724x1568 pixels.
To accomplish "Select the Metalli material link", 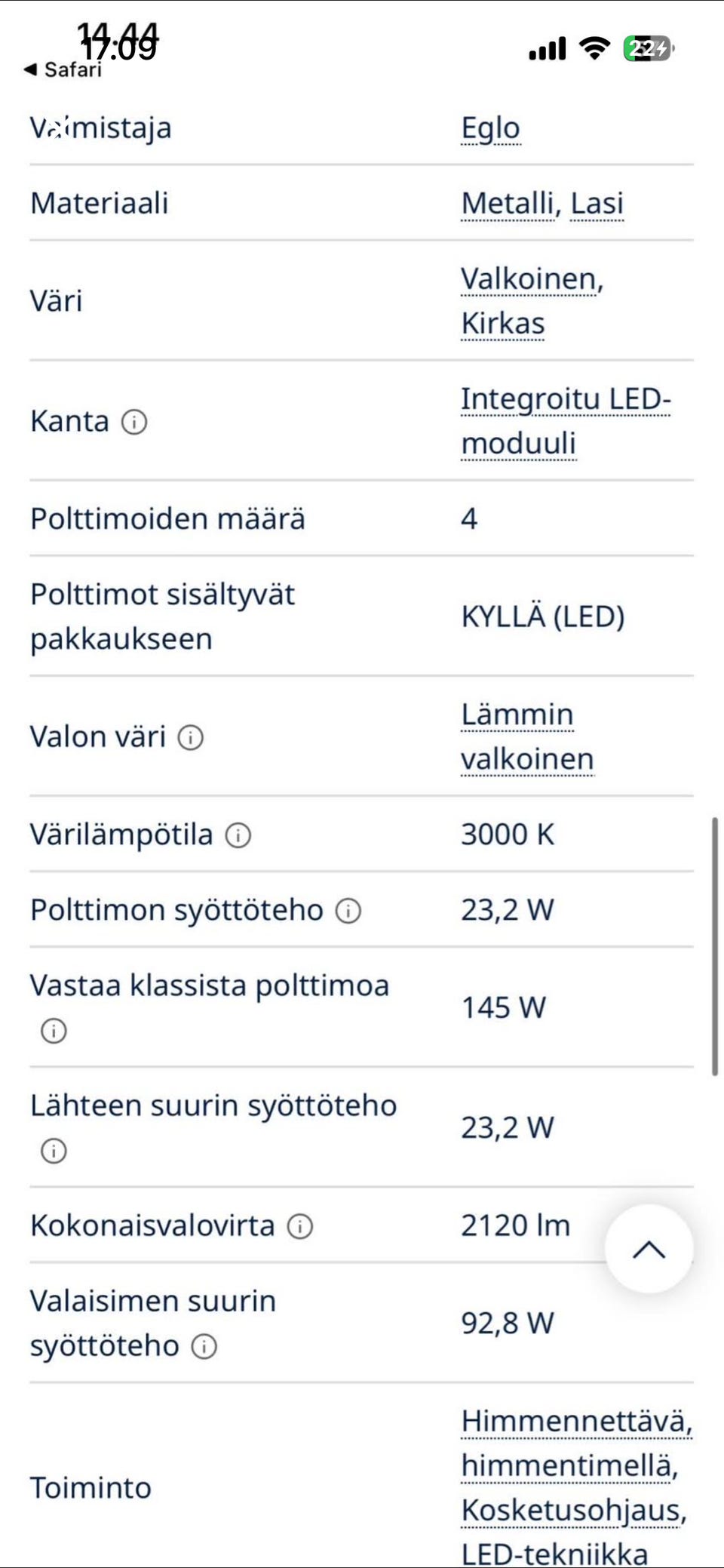I will (x=508, y=202).
